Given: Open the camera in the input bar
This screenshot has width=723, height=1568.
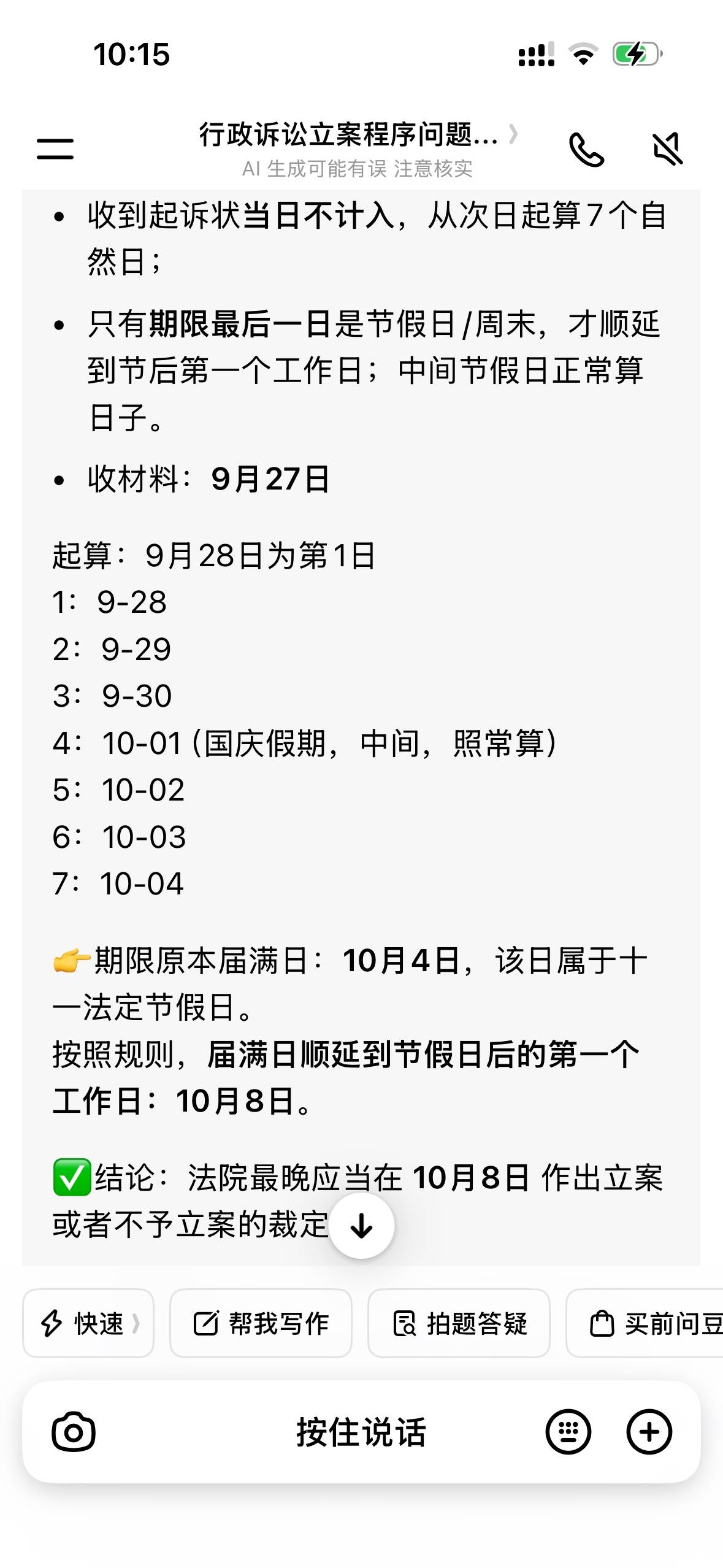Looking at the screenshot, I should [74, 1432].
